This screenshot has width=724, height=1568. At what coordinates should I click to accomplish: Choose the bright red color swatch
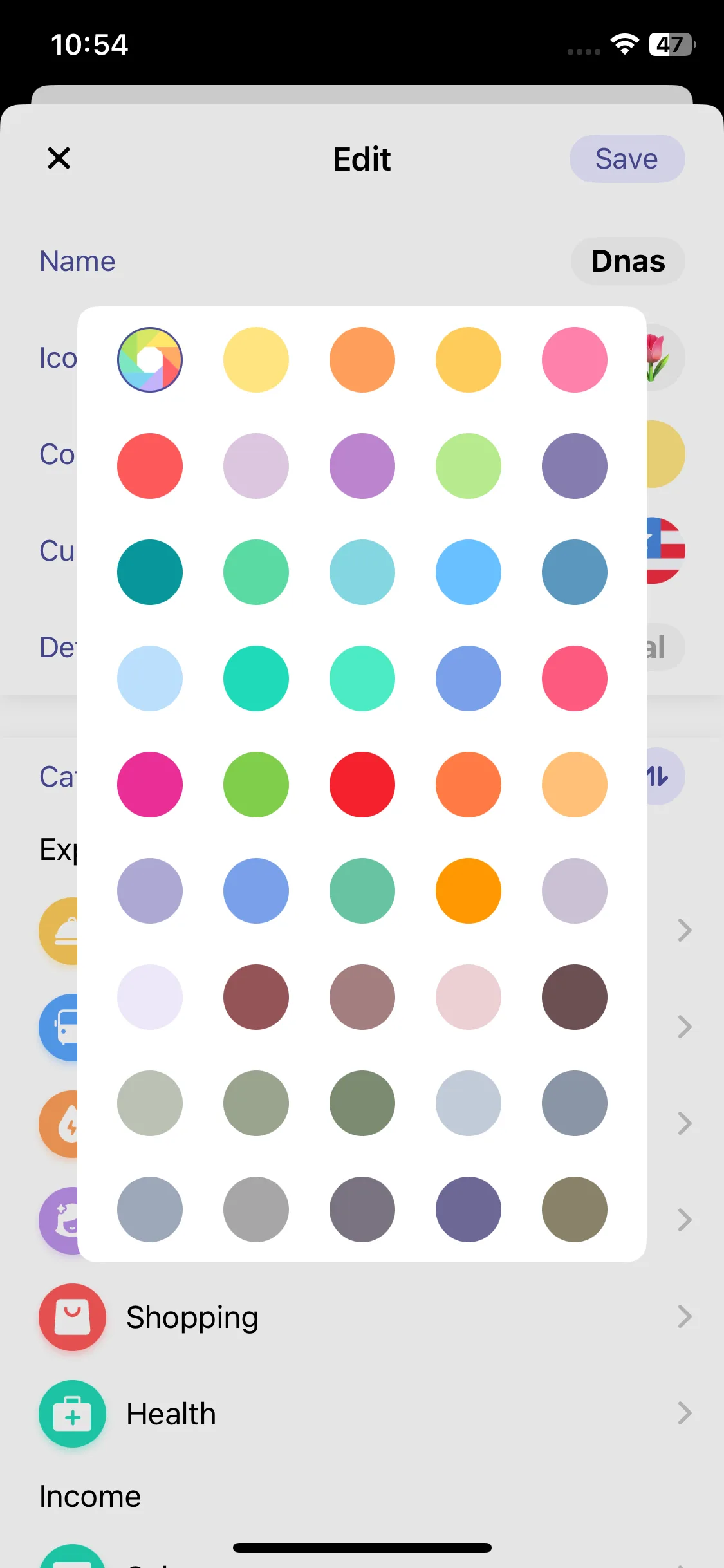point(362,785)
